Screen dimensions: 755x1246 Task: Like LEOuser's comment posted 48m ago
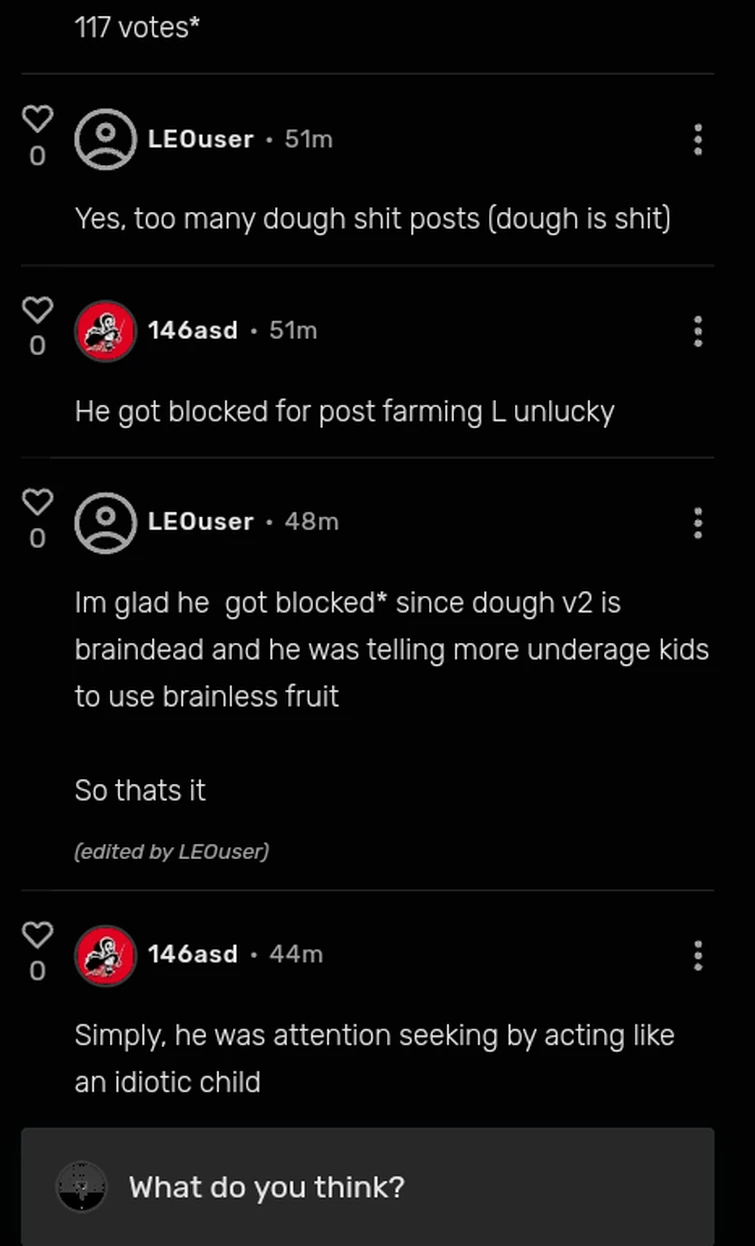[x=37, y=501]
